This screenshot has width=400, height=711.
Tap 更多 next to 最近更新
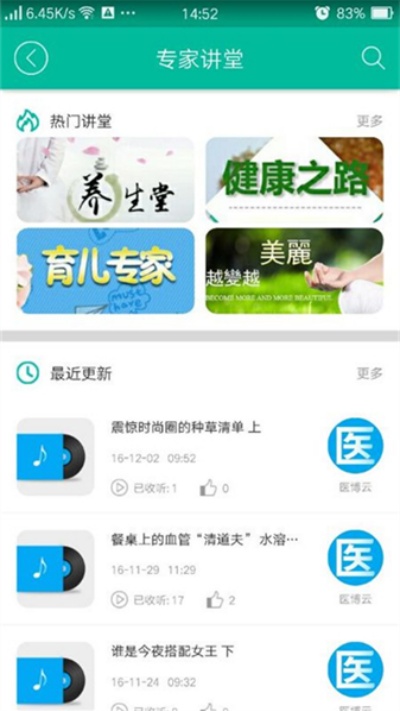370,373
